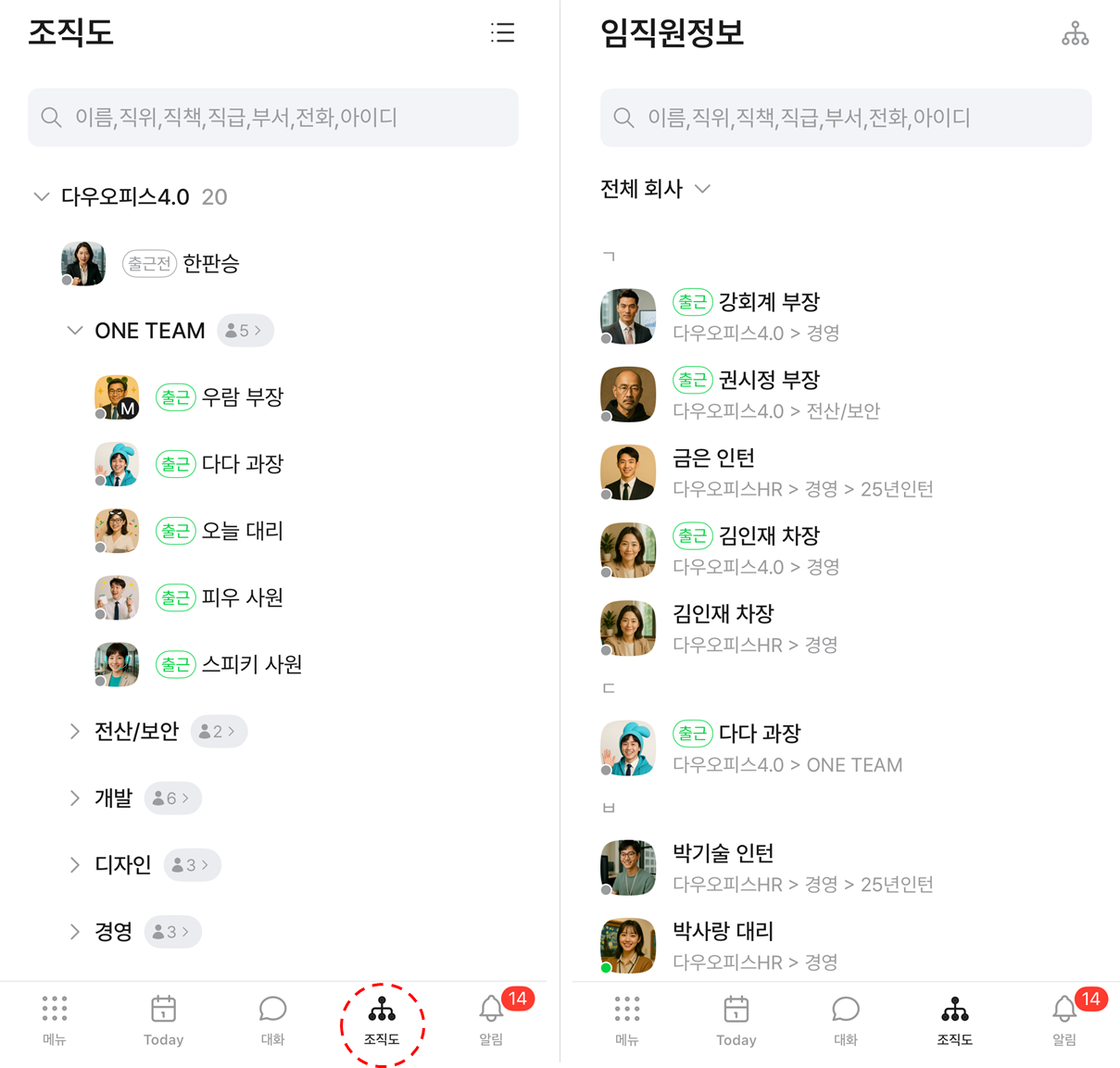The height and width of the screenshot is (1068, 1120).
Task: Open 한판승's profile in the organization chart
Action: [x=210, y=264]
